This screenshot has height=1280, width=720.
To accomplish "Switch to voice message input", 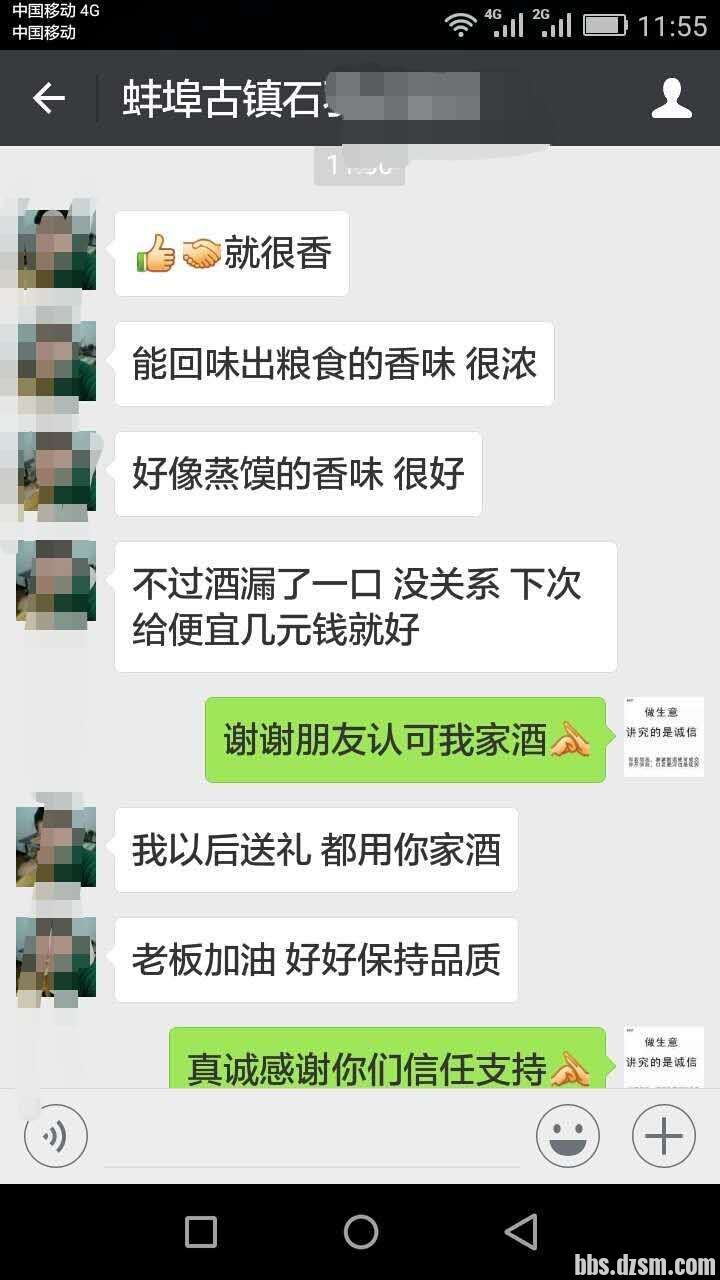I will pyautogui.click(x=56, y=1136).
